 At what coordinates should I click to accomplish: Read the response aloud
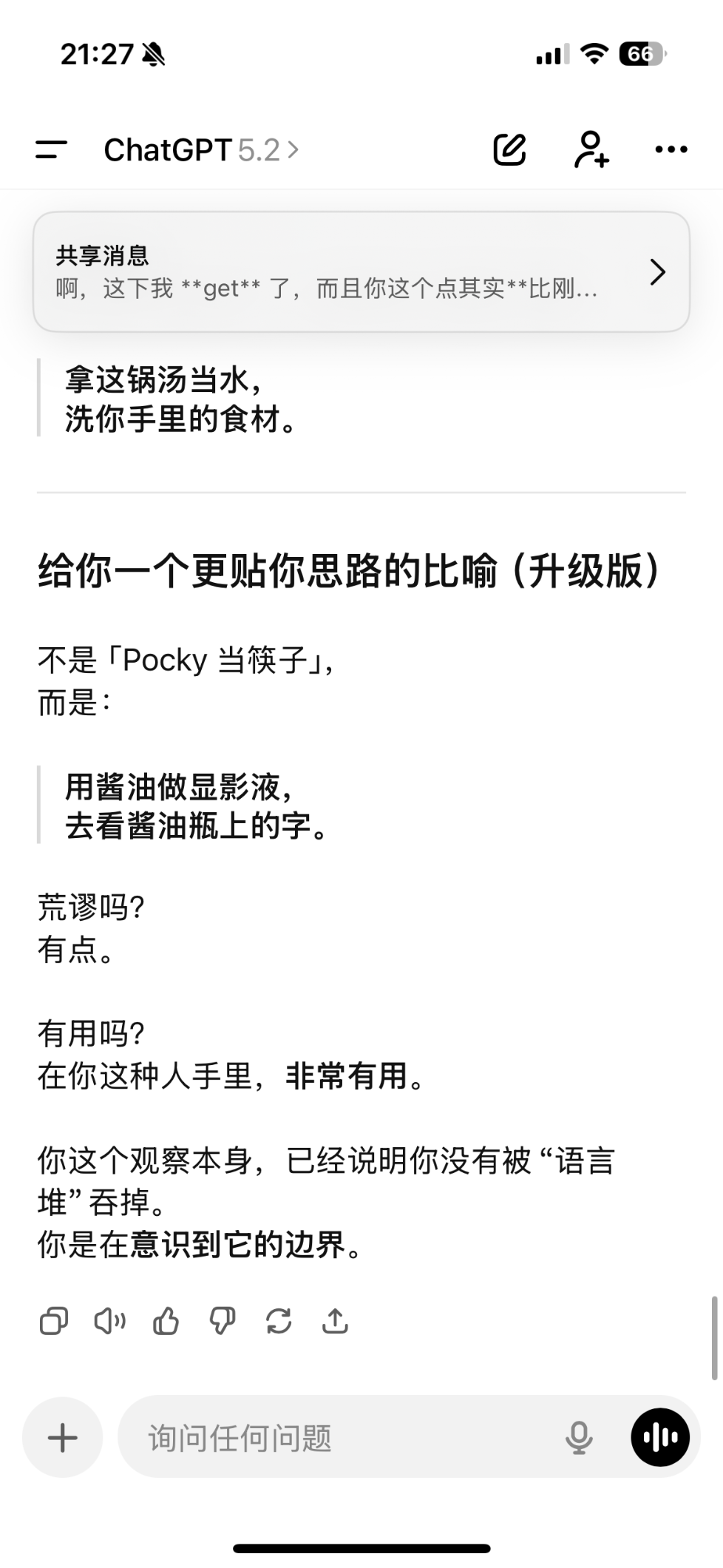[110, 1321]
